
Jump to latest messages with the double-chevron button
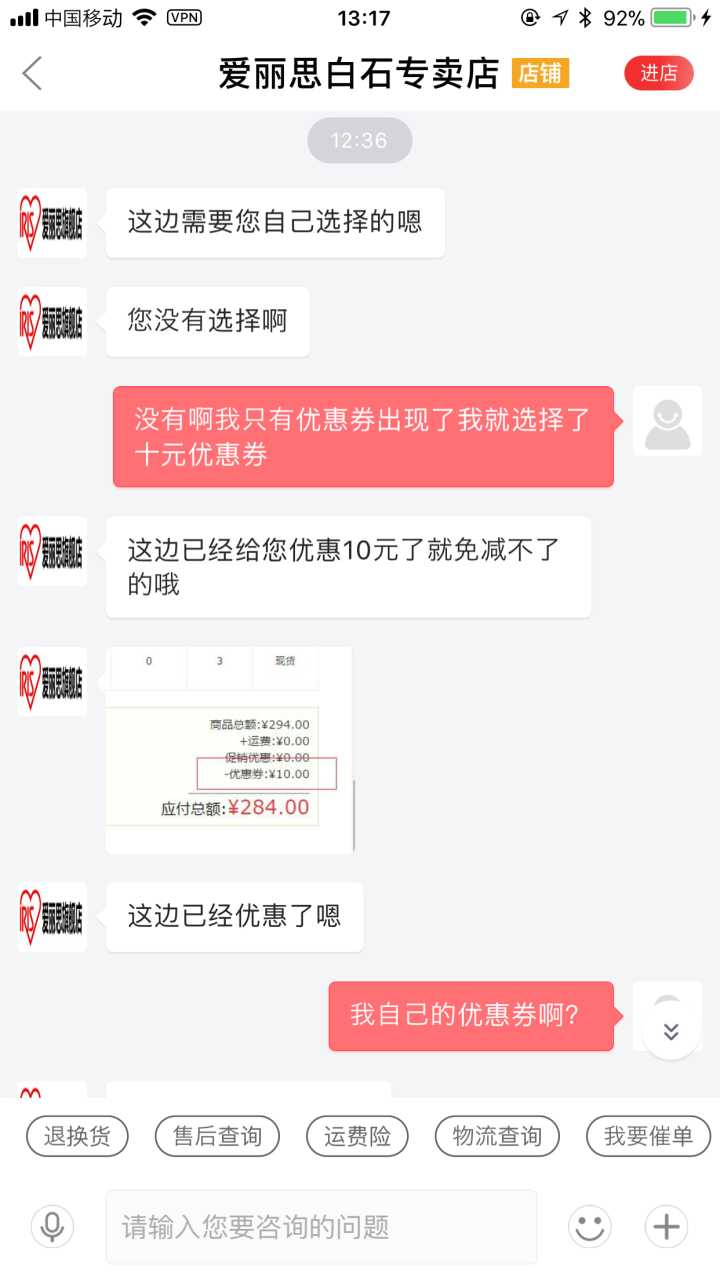click(x=671, y=1031)
